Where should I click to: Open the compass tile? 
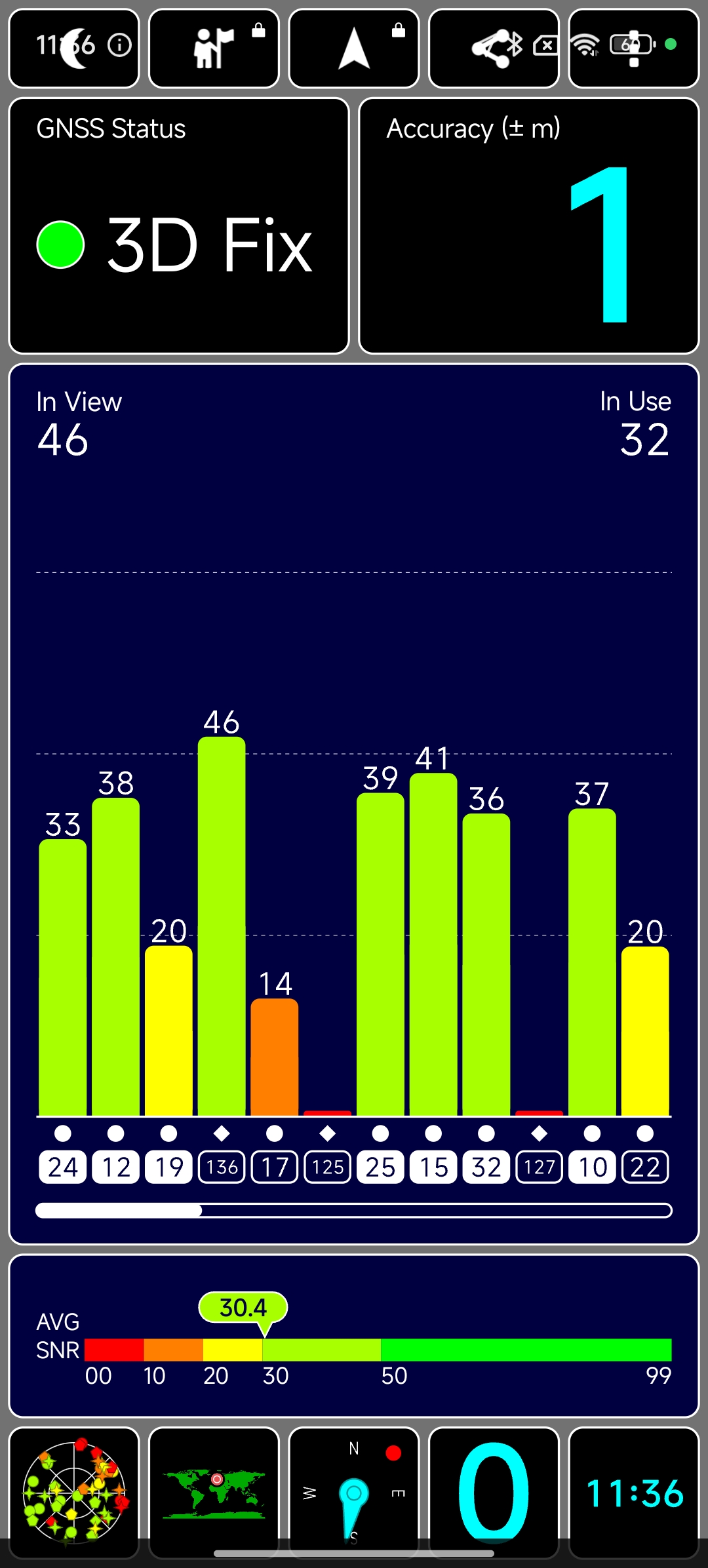354,1491
